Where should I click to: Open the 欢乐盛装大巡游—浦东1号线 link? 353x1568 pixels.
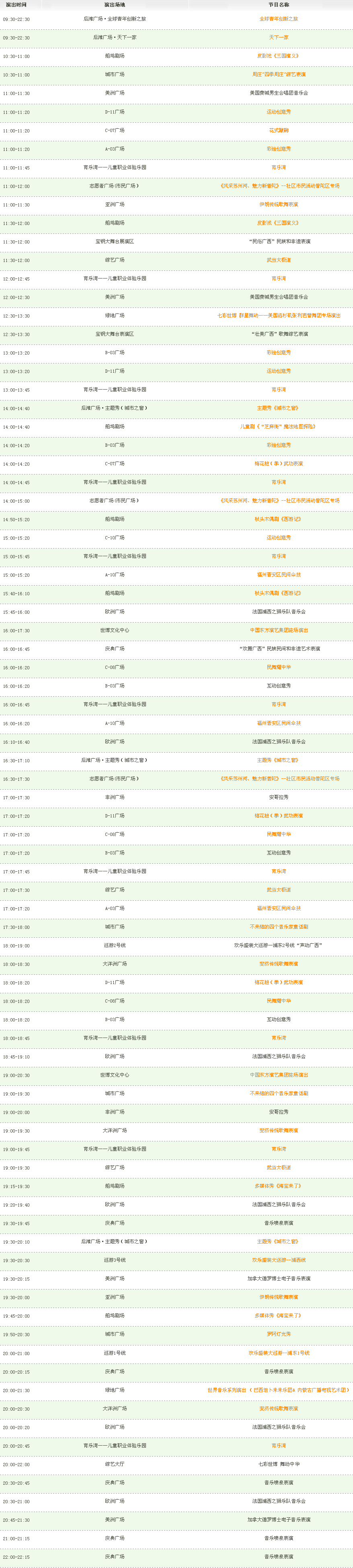pyautogui.click(x=278, y=1353)
